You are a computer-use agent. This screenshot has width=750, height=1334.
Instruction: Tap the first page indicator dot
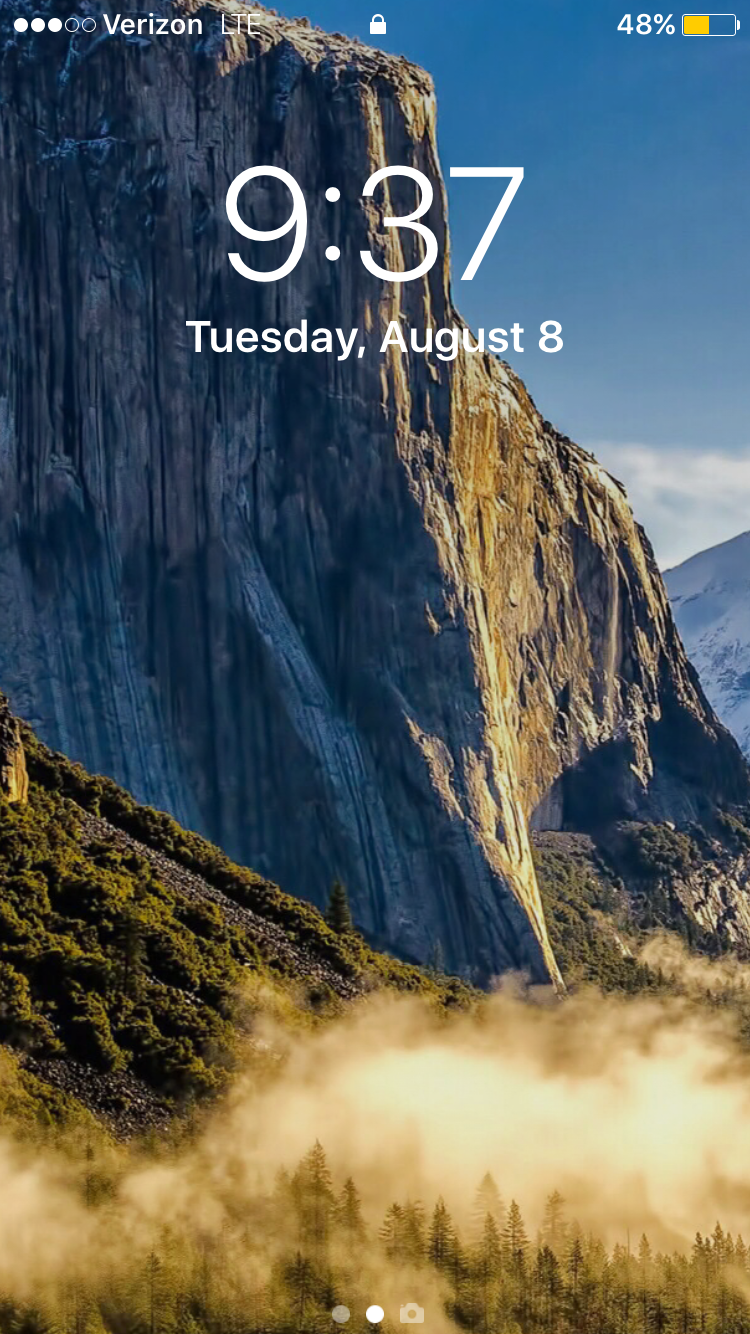[x=341, y=1314]
